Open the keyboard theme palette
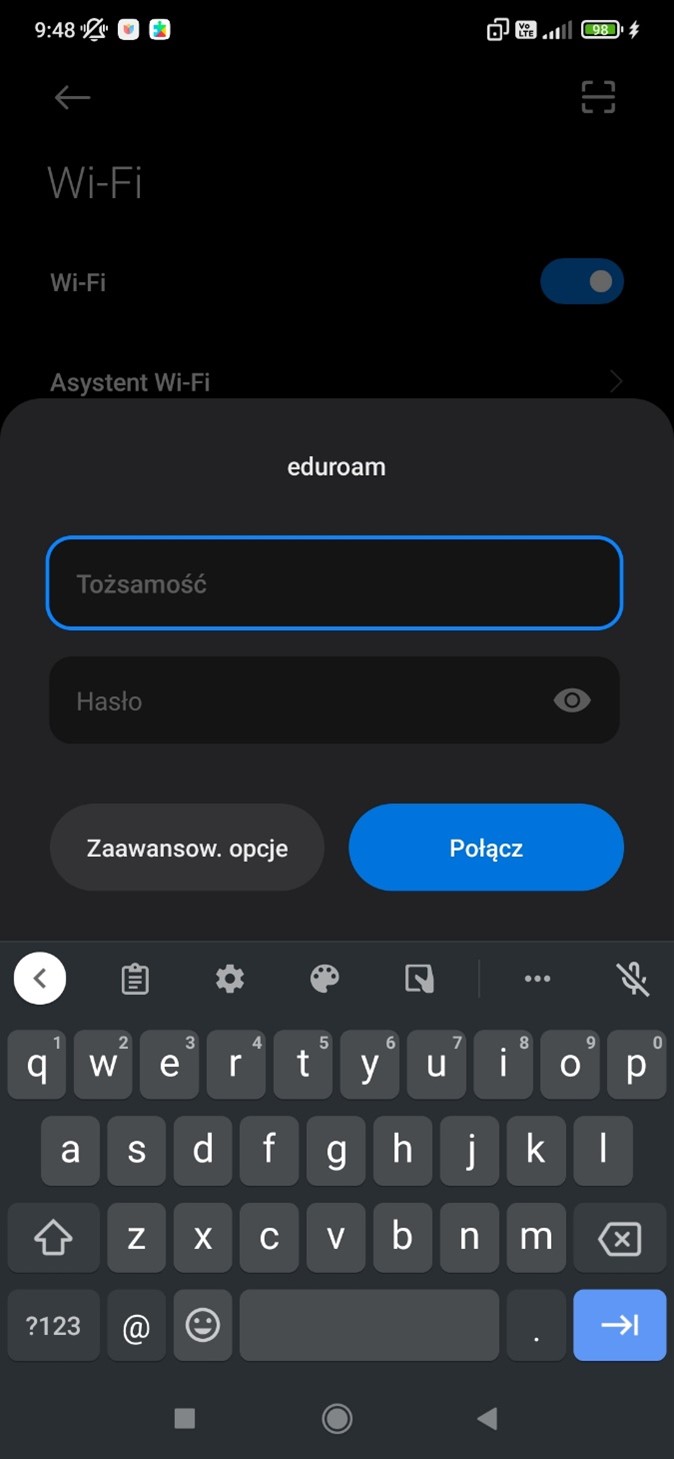674x1459 pixels. click(325, 979)
